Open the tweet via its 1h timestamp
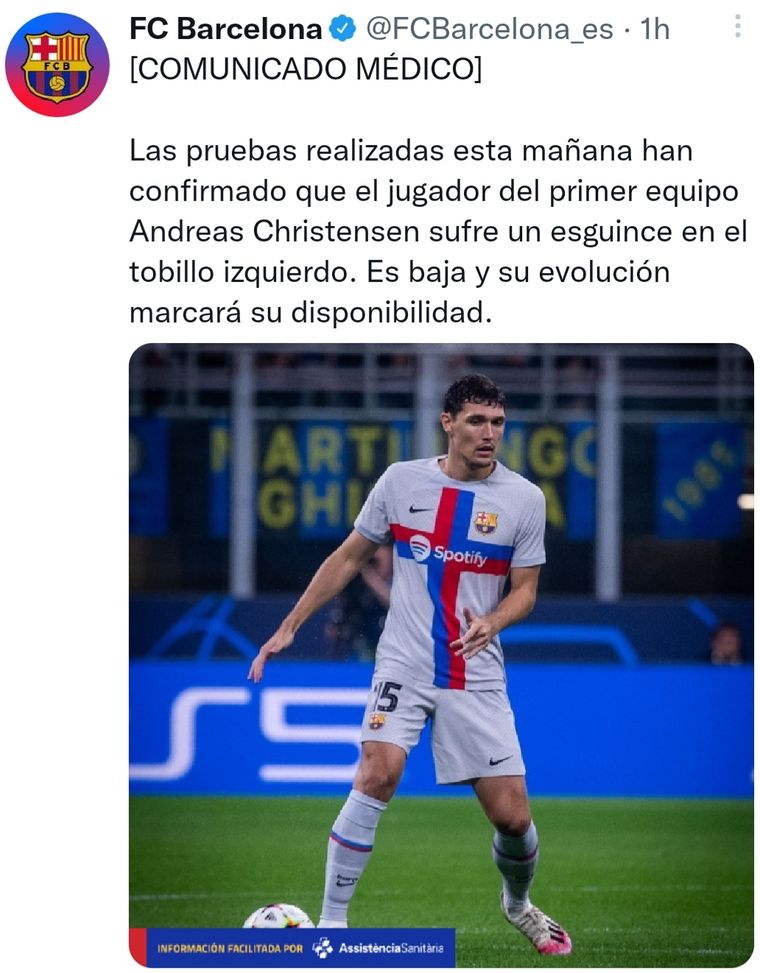 point(650,29)
